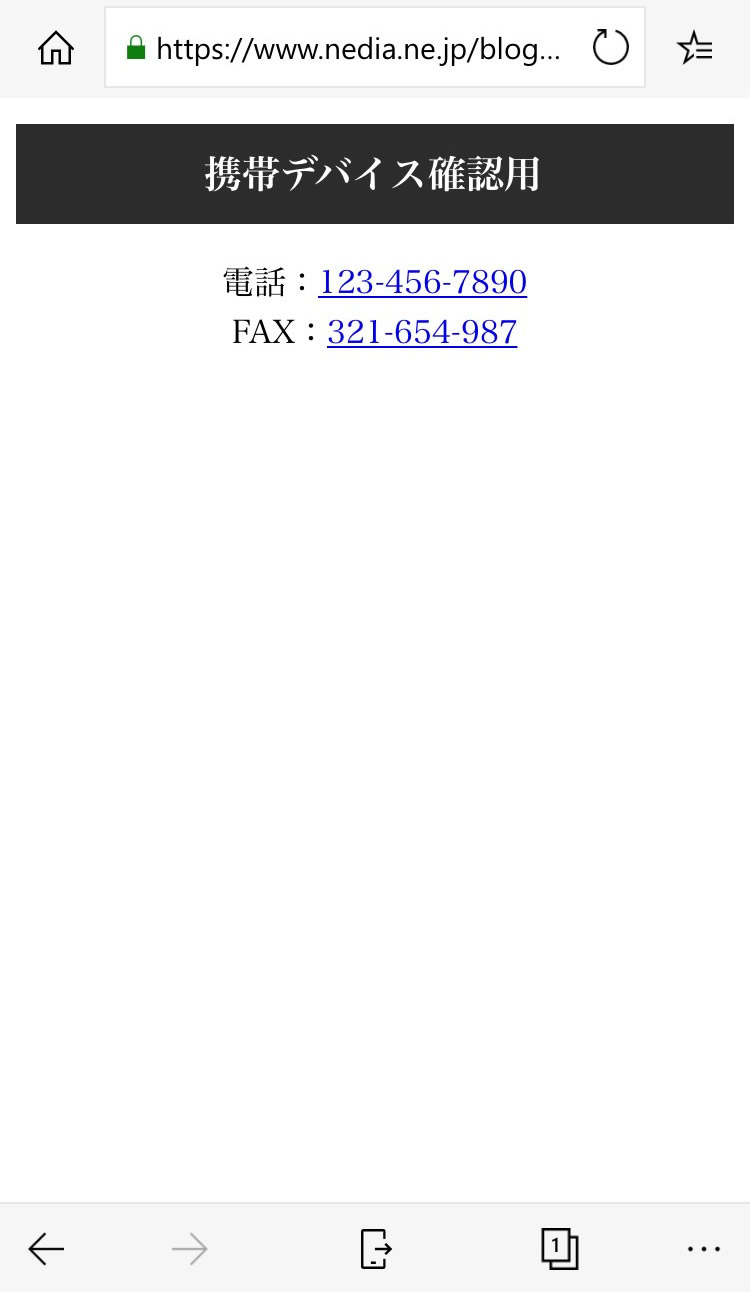
Task: Reload the current page
Action: point(610,48)
